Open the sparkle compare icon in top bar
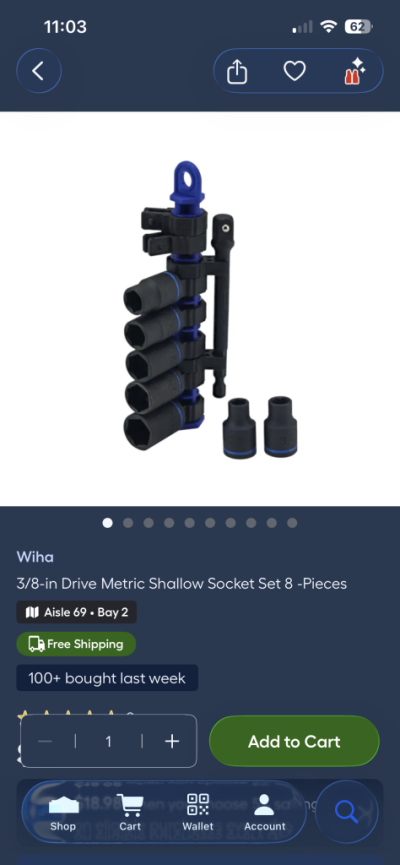400x865 pixels. tap(354, 71)
